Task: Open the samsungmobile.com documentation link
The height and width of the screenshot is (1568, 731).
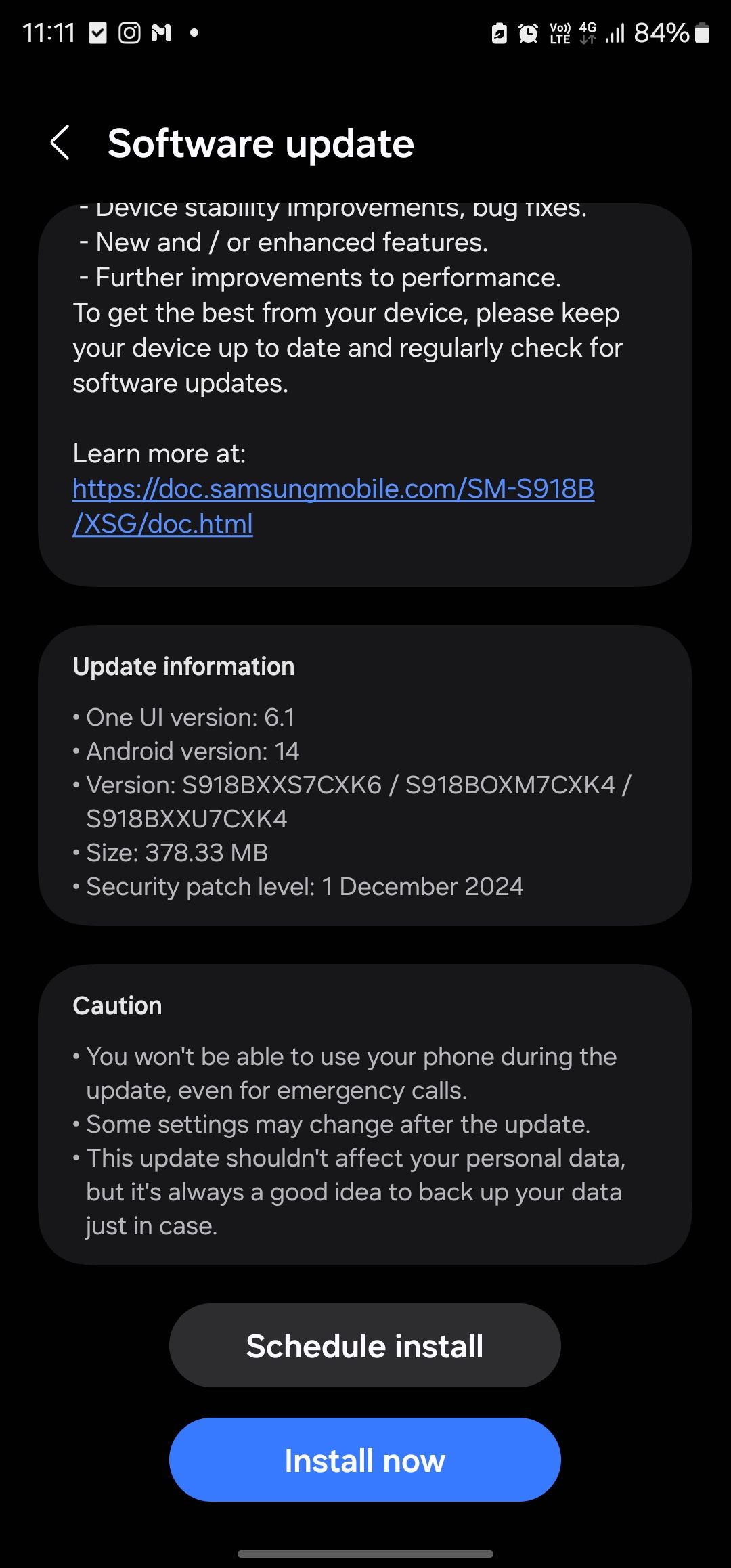Action: pos(333,489)
